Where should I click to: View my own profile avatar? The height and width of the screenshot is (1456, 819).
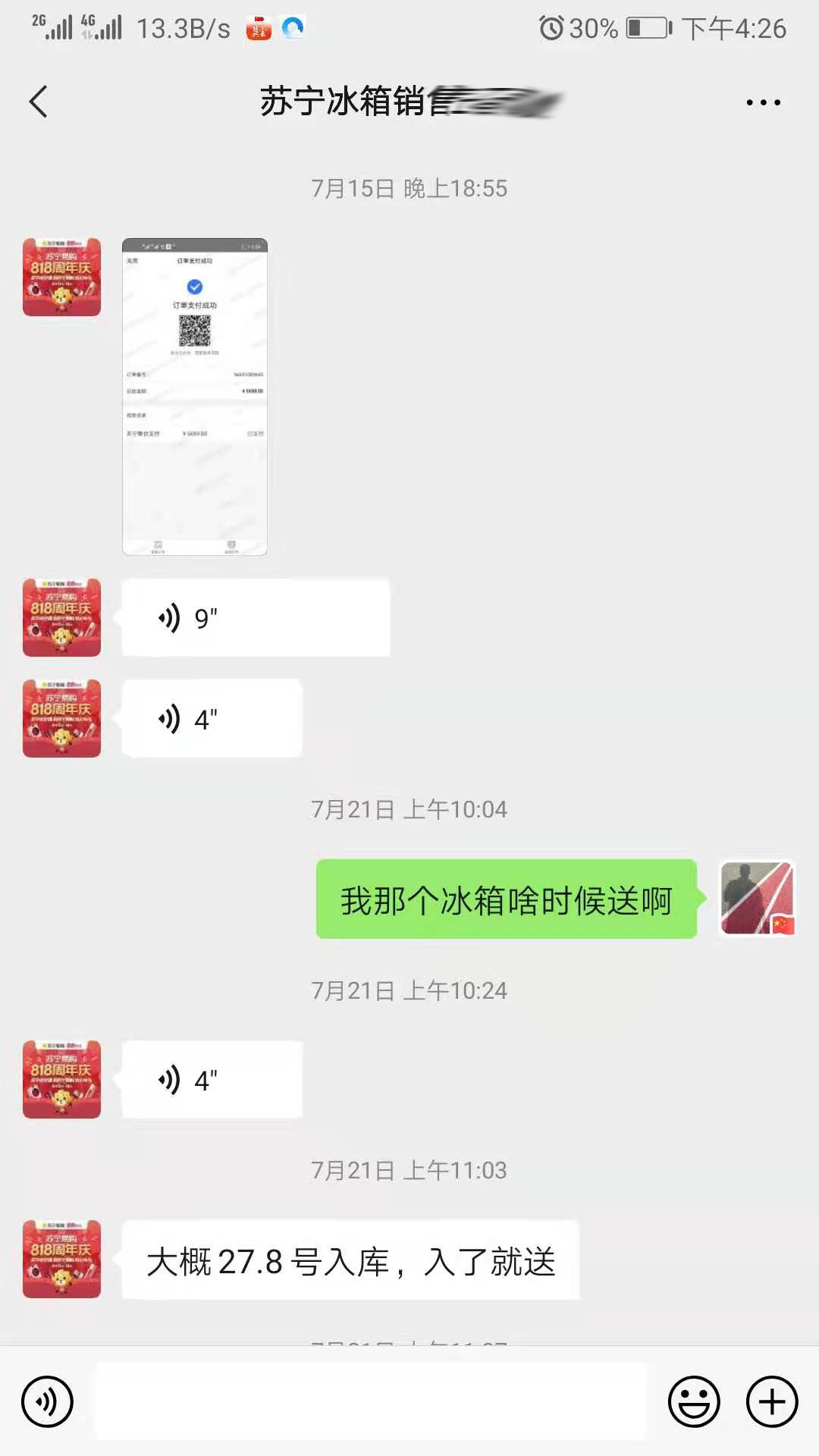[757, 899]
